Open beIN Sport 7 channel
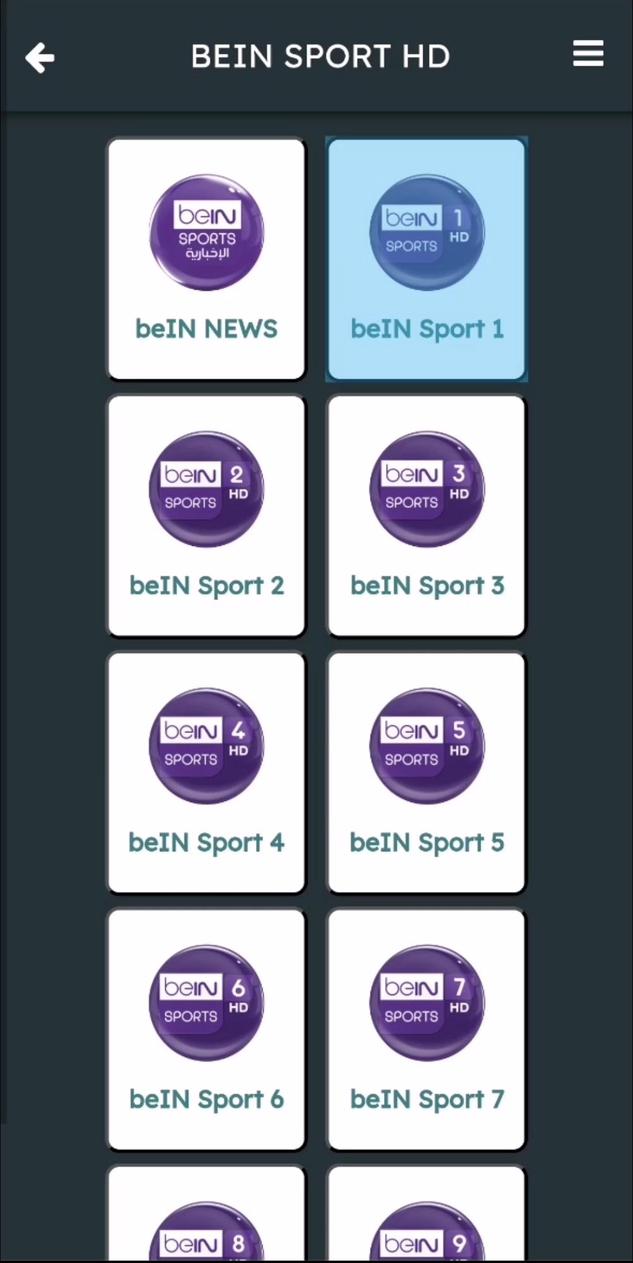This screenshot has height=1263, width=633. pyautogui.click(x=427, y=1030)
